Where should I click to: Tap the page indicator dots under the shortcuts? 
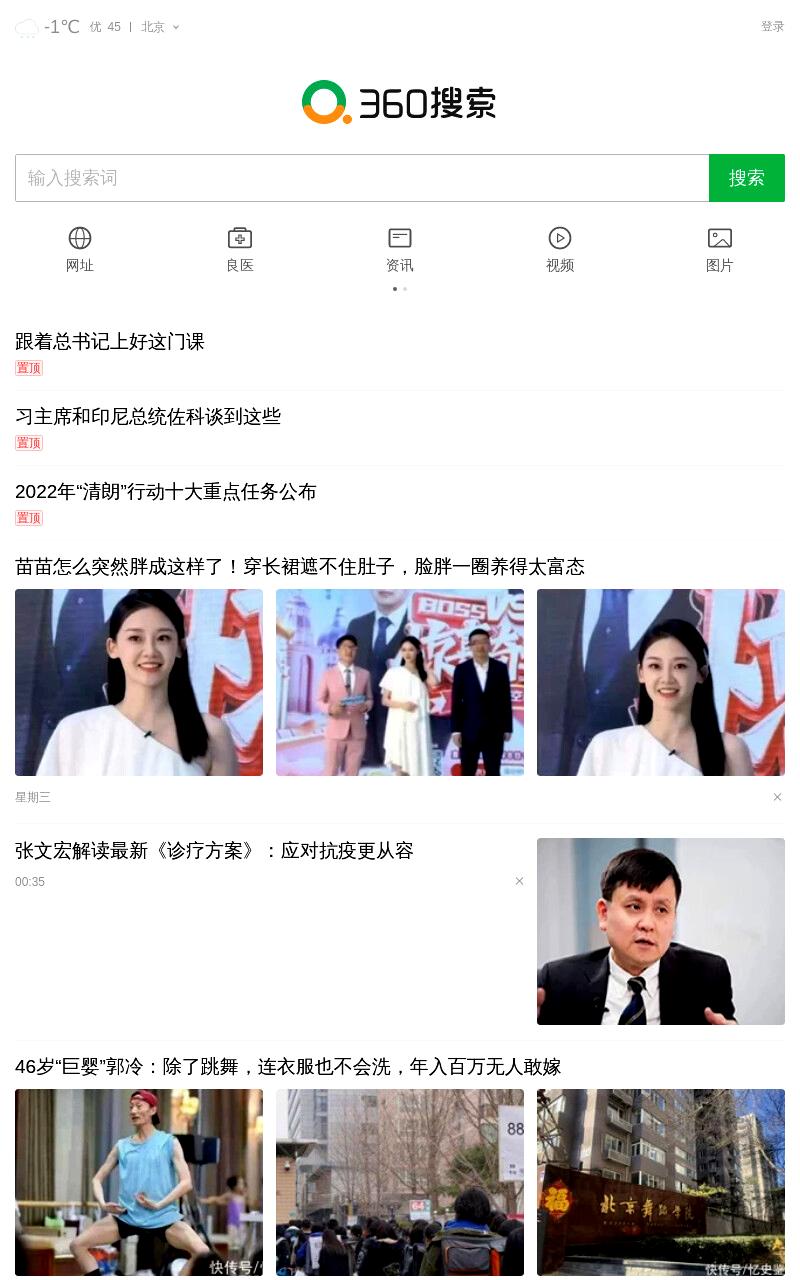coord(400,289)
